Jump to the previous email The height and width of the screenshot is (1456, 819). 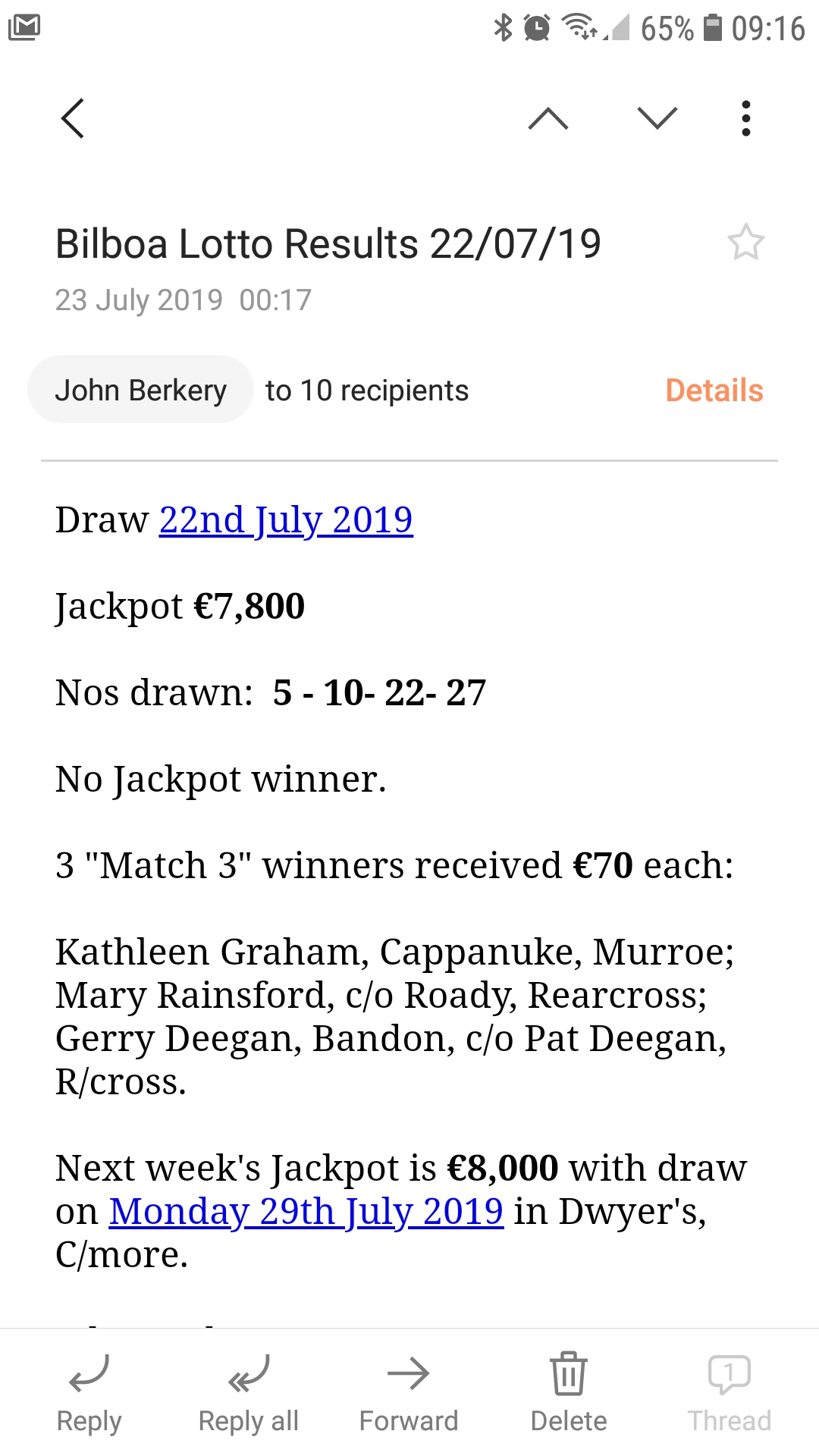(x=548, y=118)
